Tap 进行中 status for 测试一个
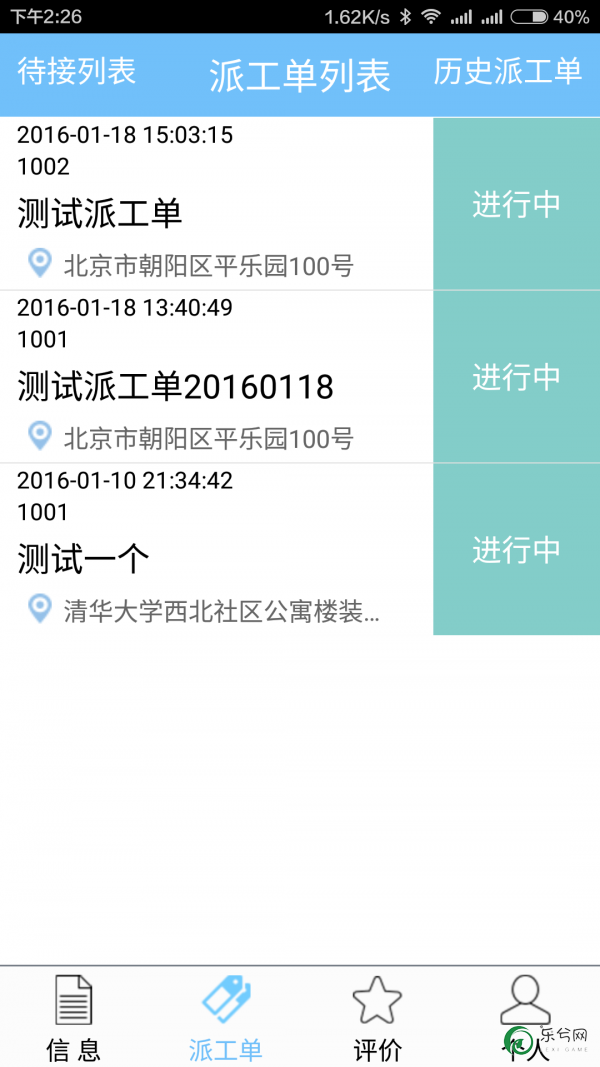This screenshot has height=1067, width=600. [x=516, y=549]
